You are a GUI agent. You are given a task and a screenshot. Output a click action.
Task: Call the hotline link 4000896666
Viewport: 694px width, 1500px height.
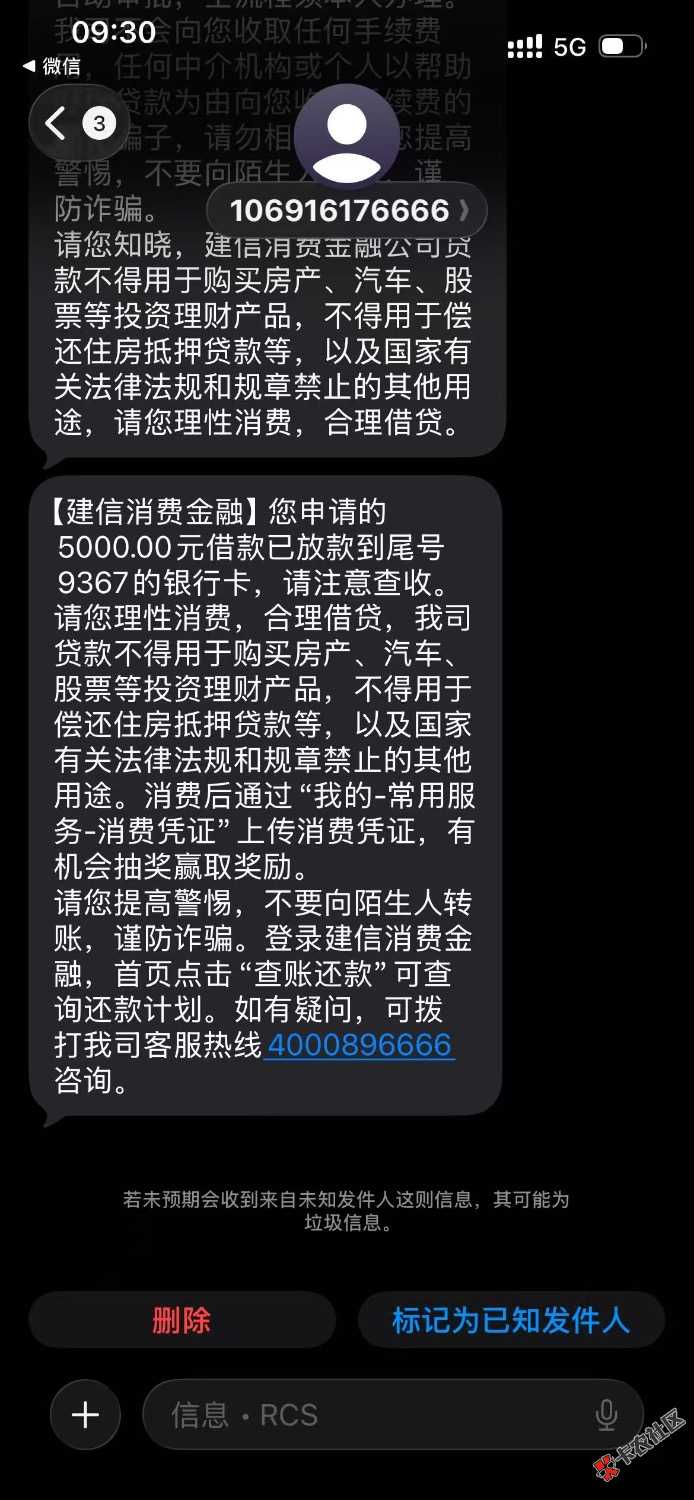[361, 1044]
